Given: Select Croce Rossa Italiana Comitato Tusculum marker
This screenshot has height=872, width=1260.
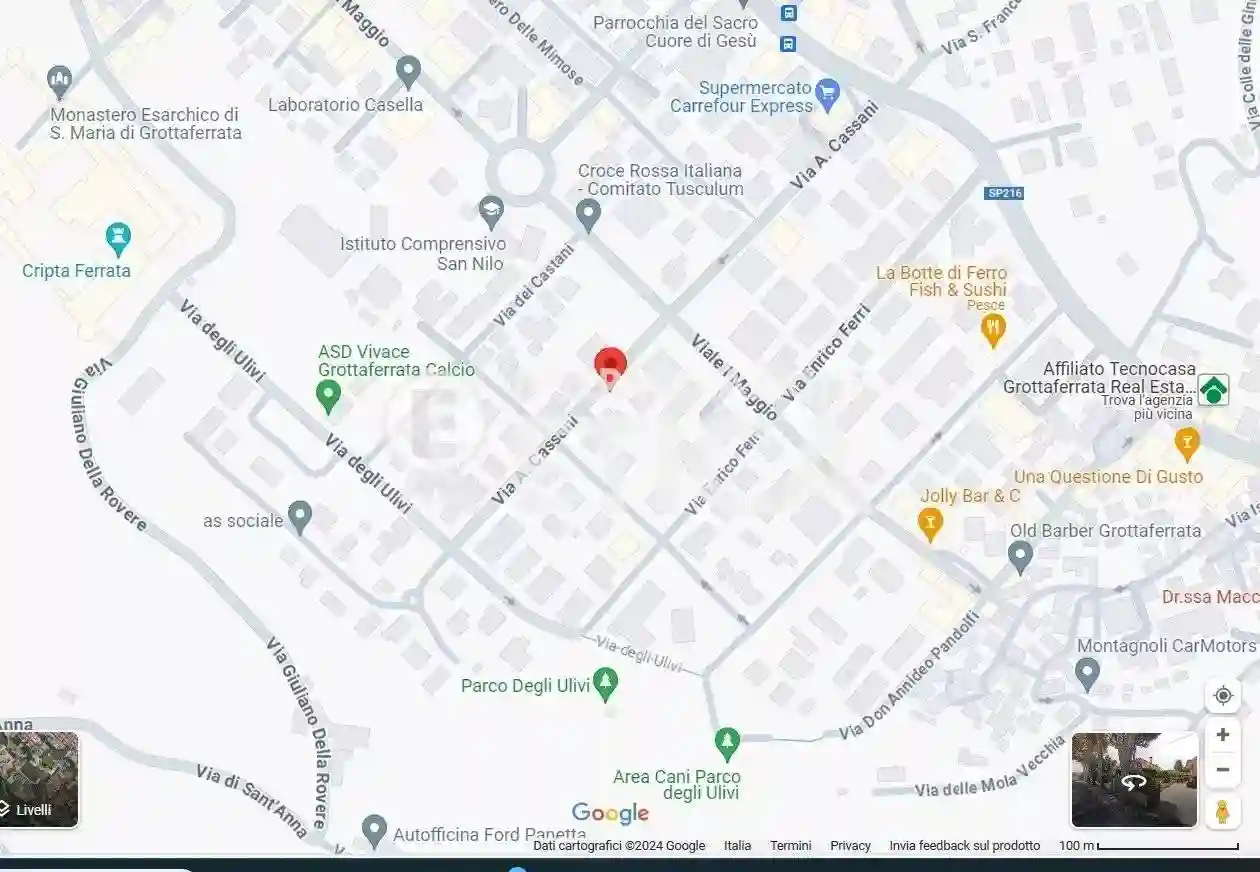Looking at the screenshot, I should tap(589, 213).
